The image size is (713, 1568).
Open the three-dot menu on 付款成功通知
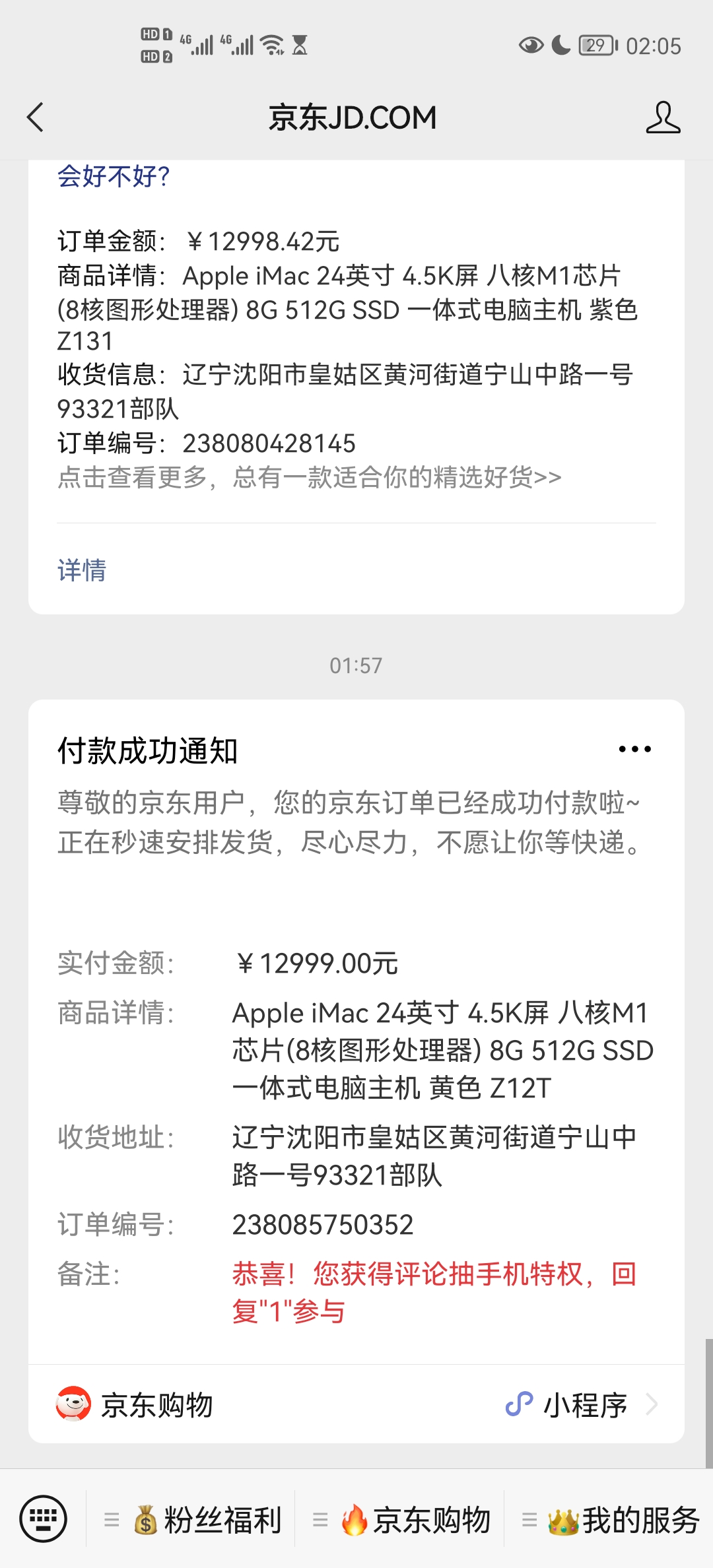[x=634, y=749]
